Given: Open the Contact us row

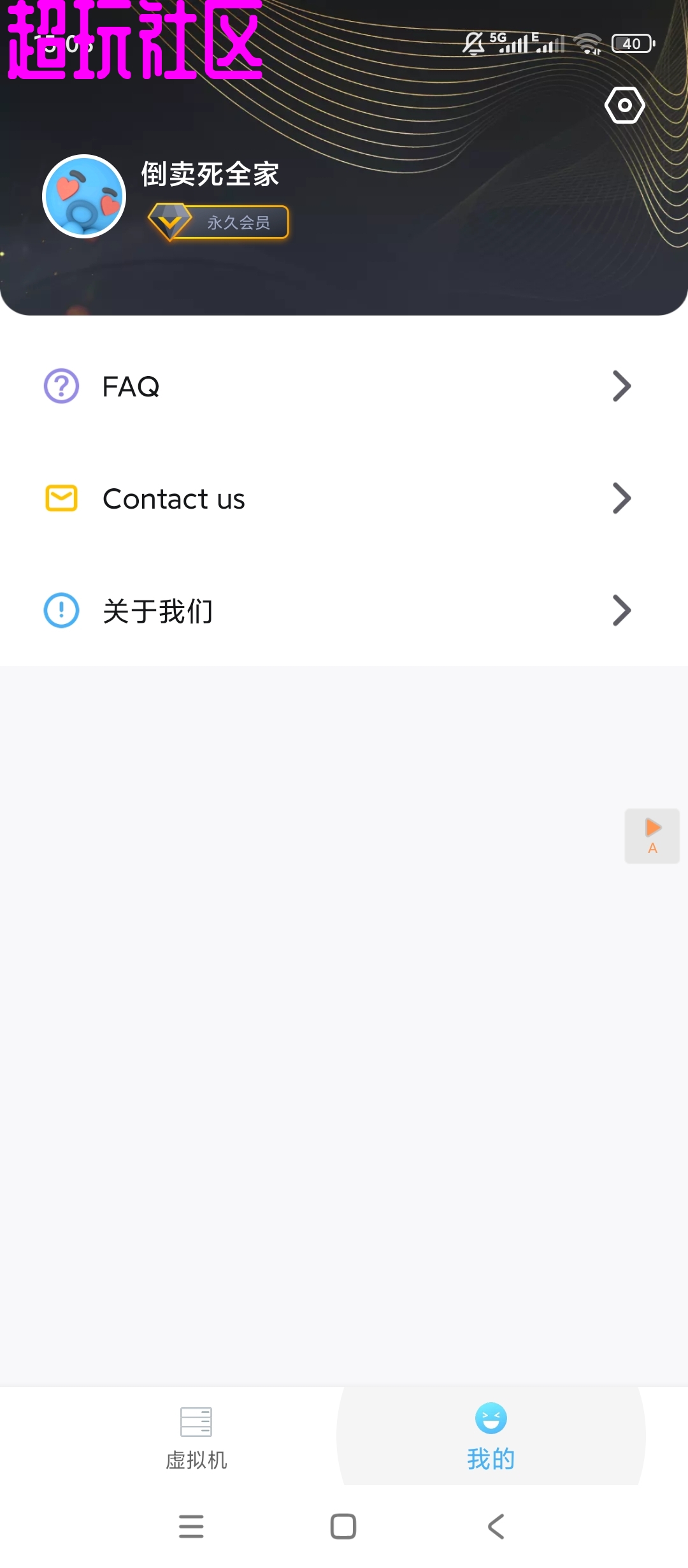Looking at the screenshot, I should pyautogui.click(x=344, y=498).
